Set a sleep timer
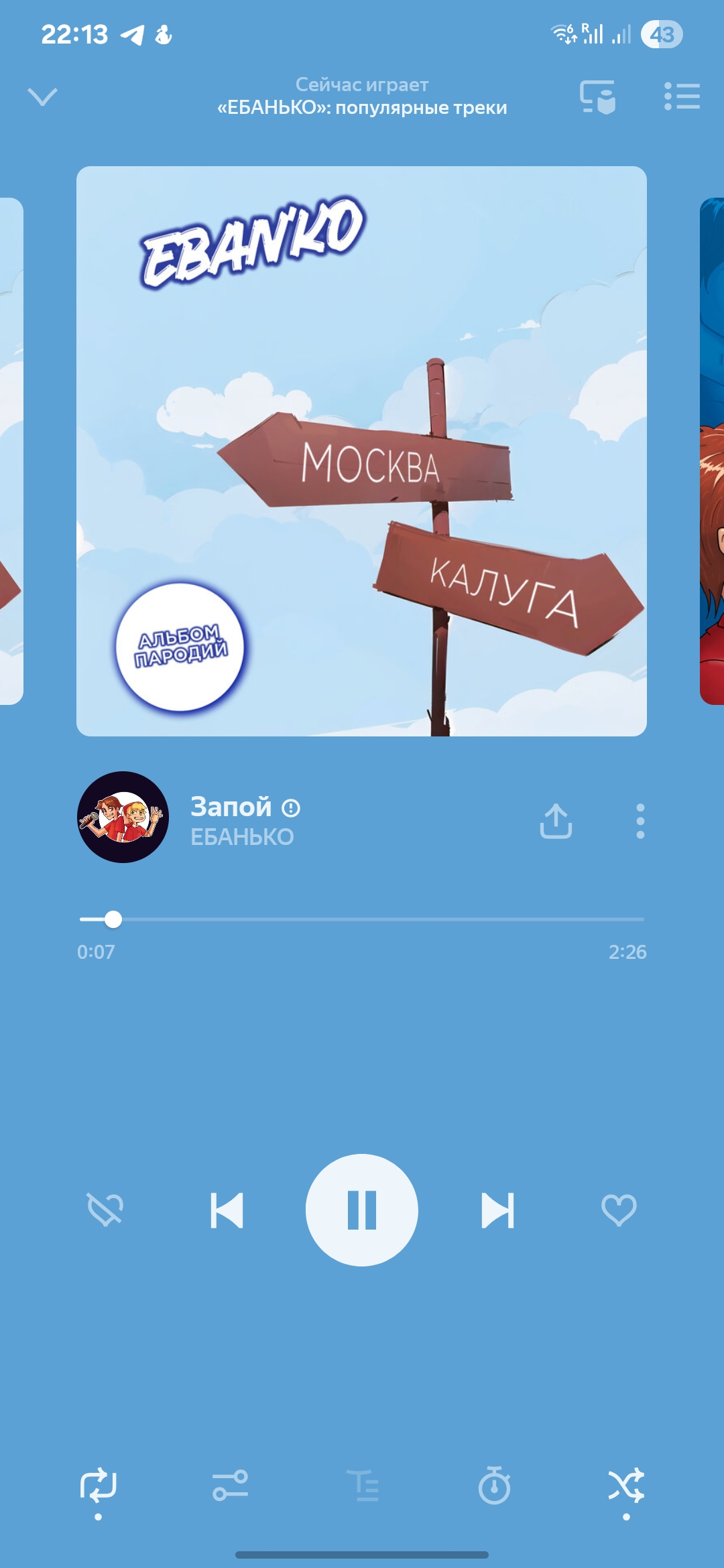 coord(494,1485)
